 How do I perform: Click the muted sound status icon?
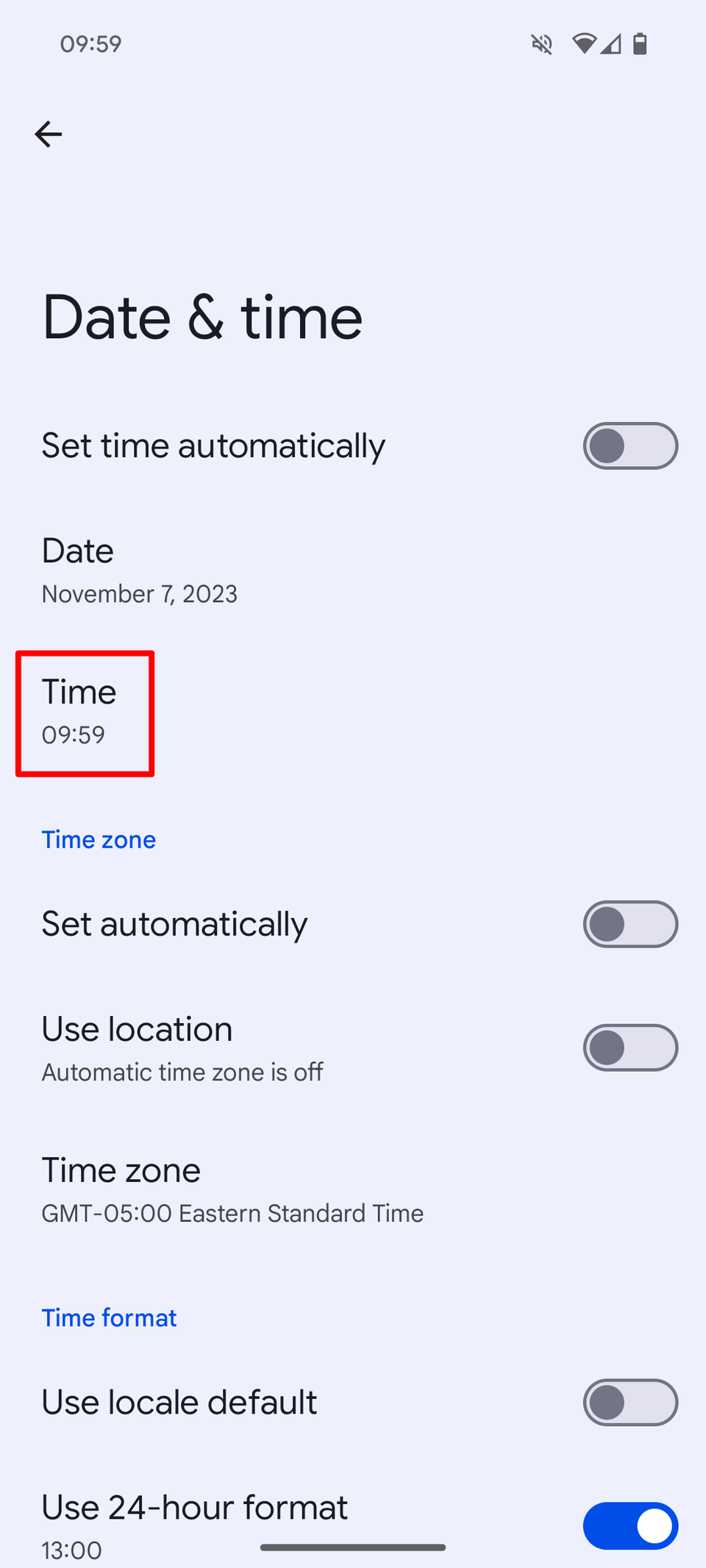[541, 44]
